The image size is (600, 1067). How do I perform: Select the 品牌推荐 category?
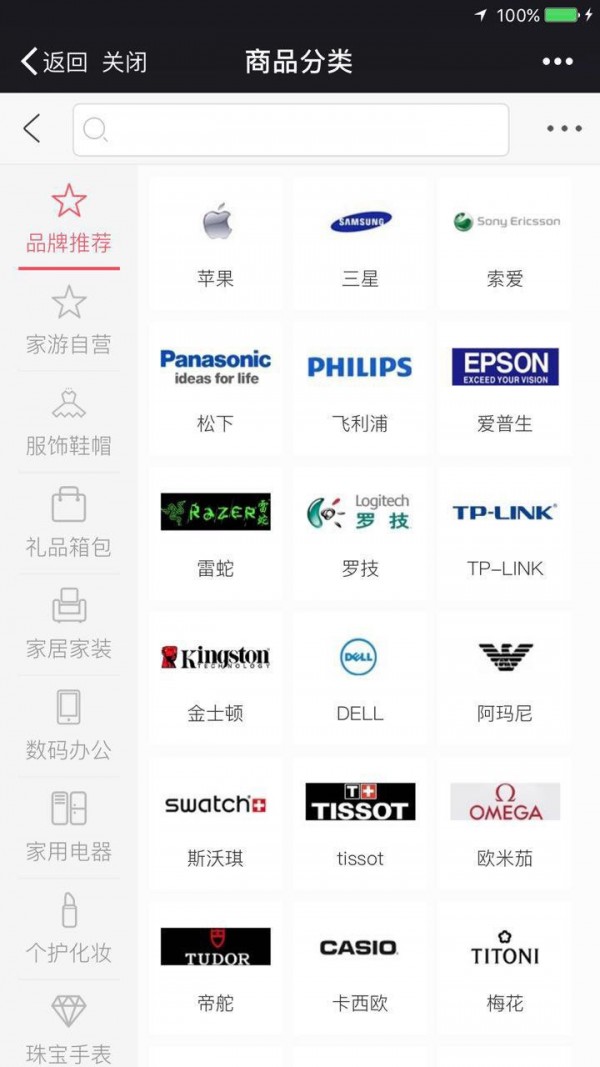click(x=69, y=220)
